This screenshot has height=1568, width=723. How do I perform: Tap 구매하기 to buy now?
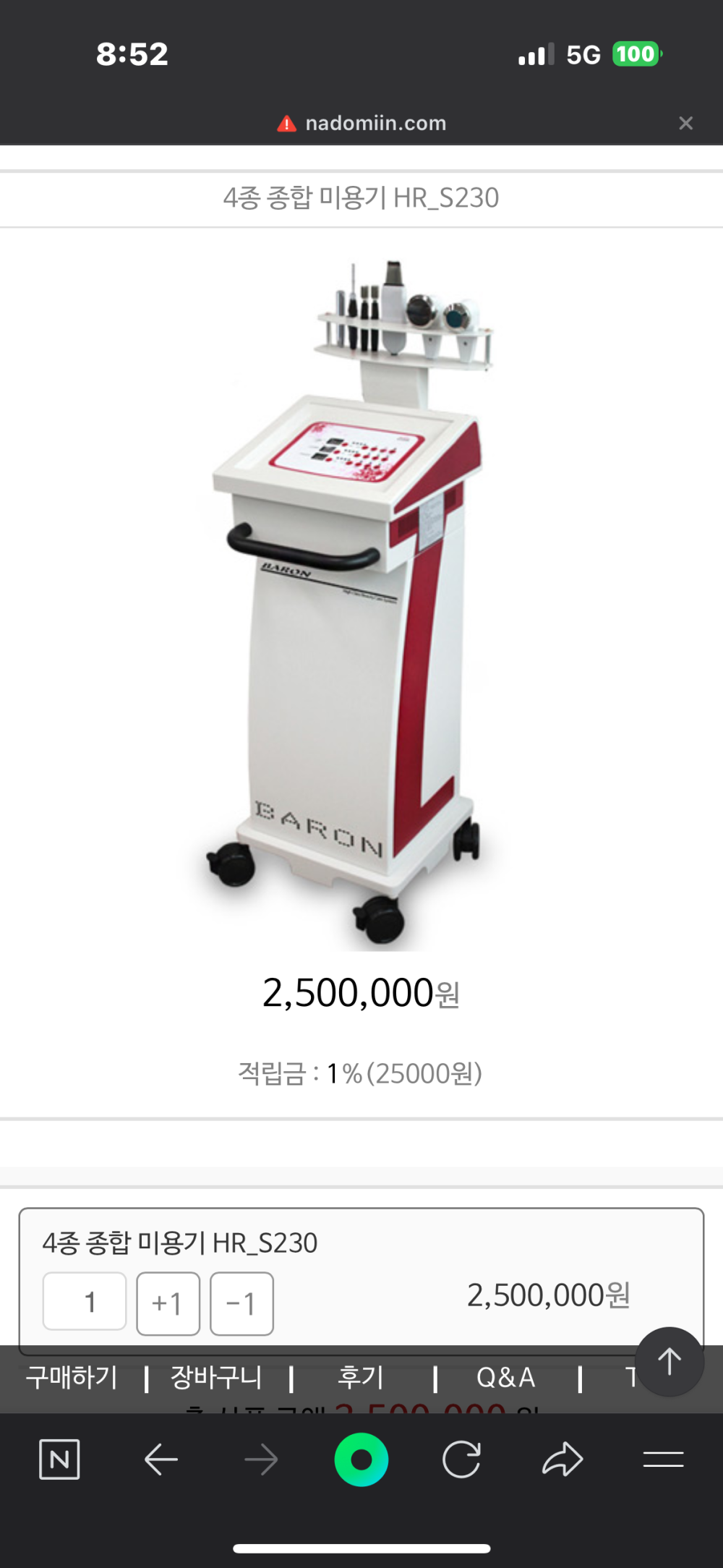click(72, 1377)
